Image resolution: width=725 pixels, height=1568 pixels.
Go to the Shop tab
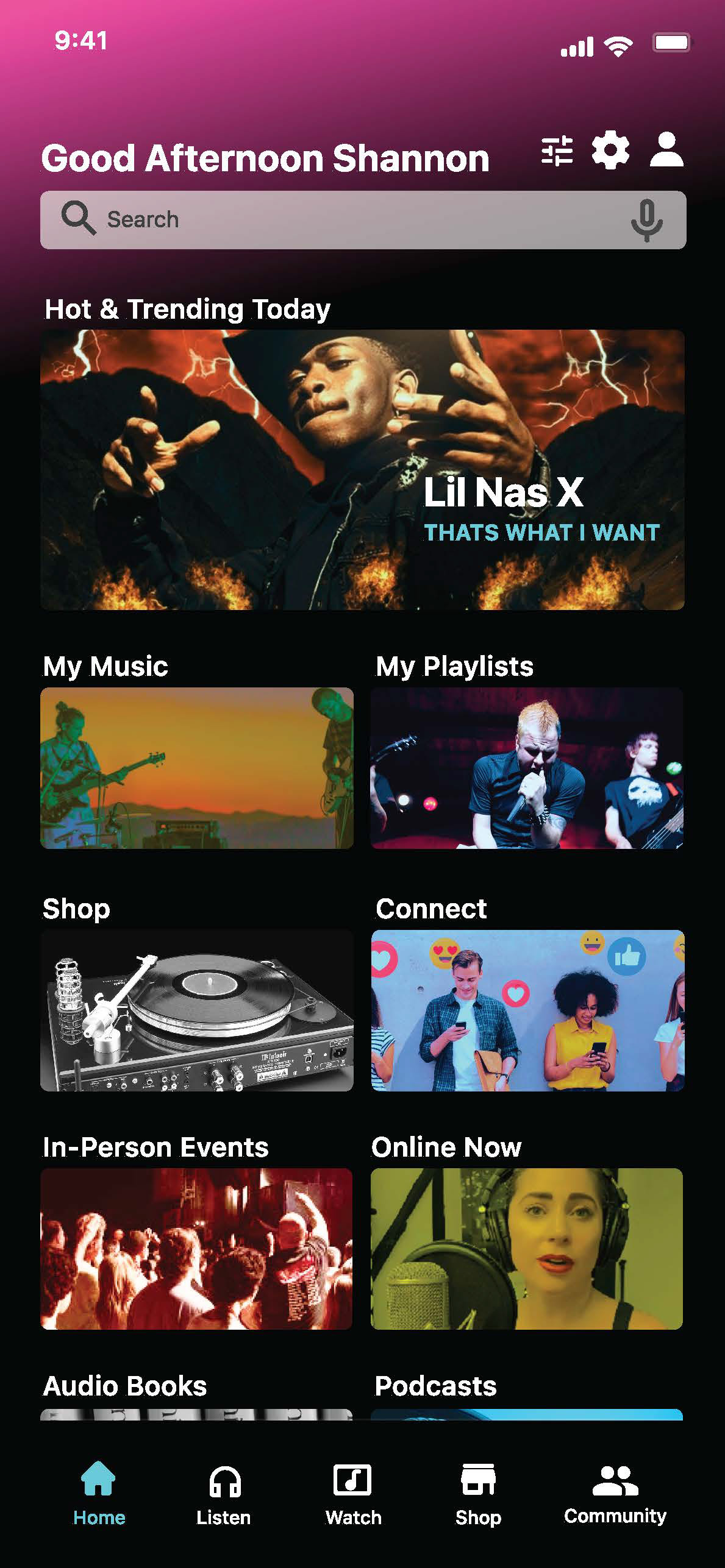pos(479,1492)
